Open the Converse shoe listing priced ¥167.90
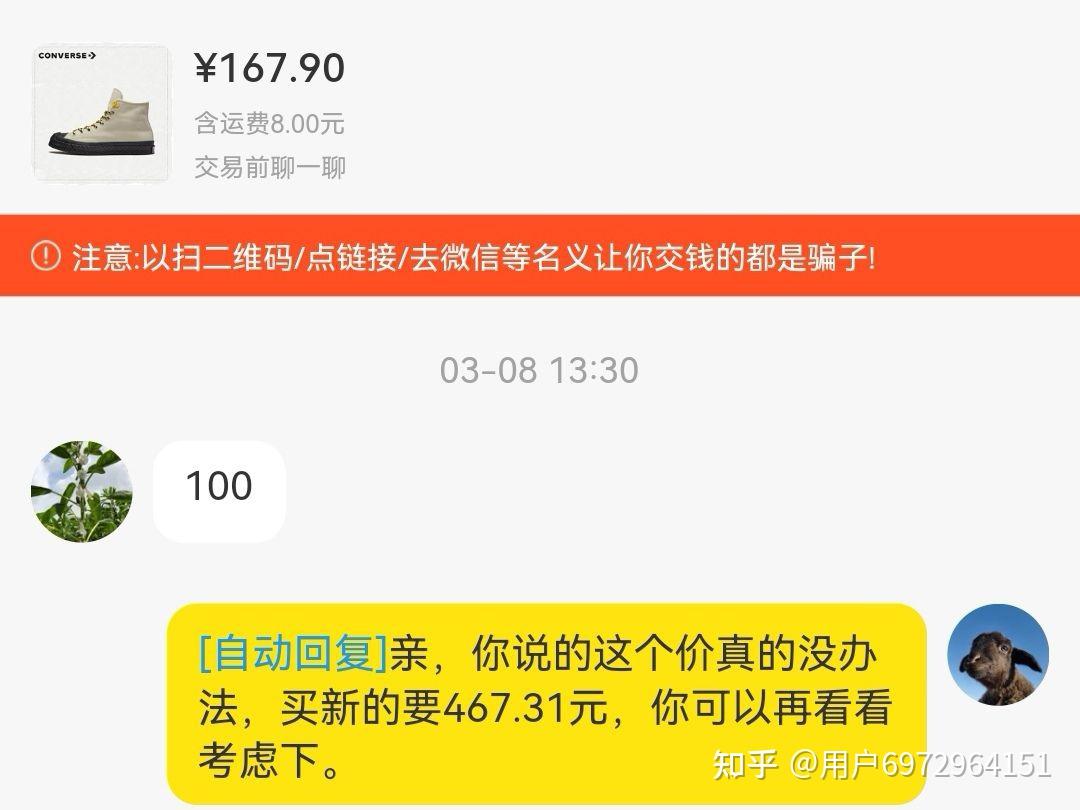The height and width of the screenshot is (810, 1080). click(102, 113)
